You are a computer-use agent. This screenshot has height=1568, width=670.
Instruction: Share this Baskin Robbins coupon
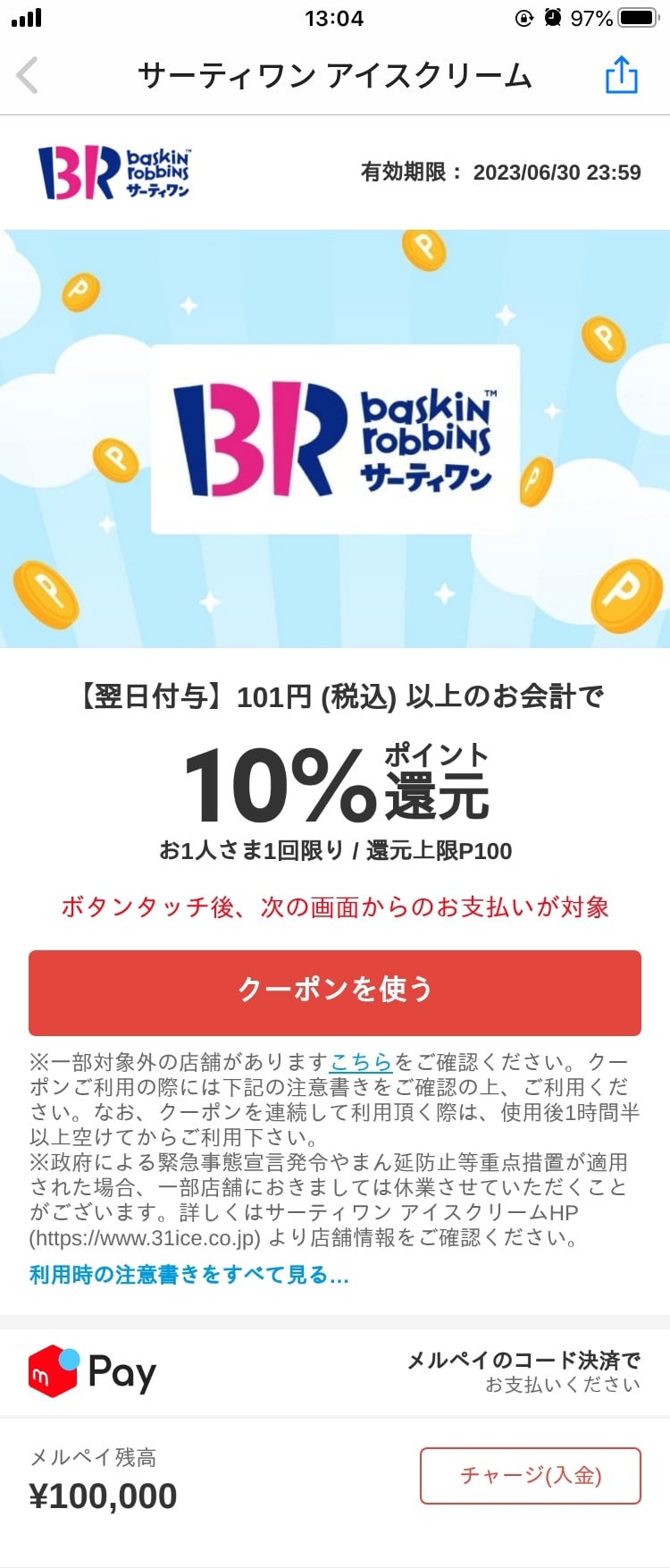pos(621,75)
